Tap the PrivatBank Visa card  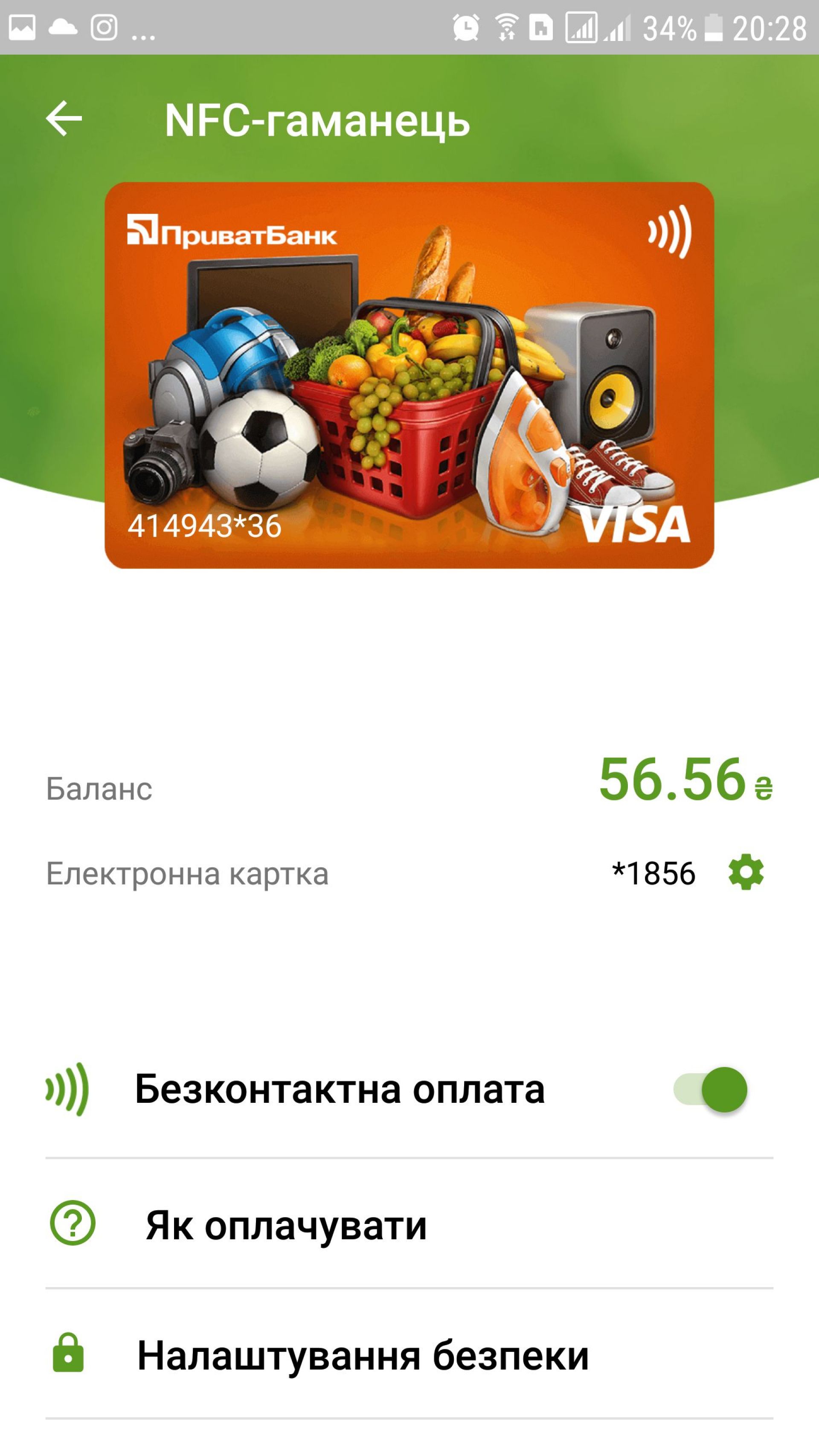click(409, 375)
